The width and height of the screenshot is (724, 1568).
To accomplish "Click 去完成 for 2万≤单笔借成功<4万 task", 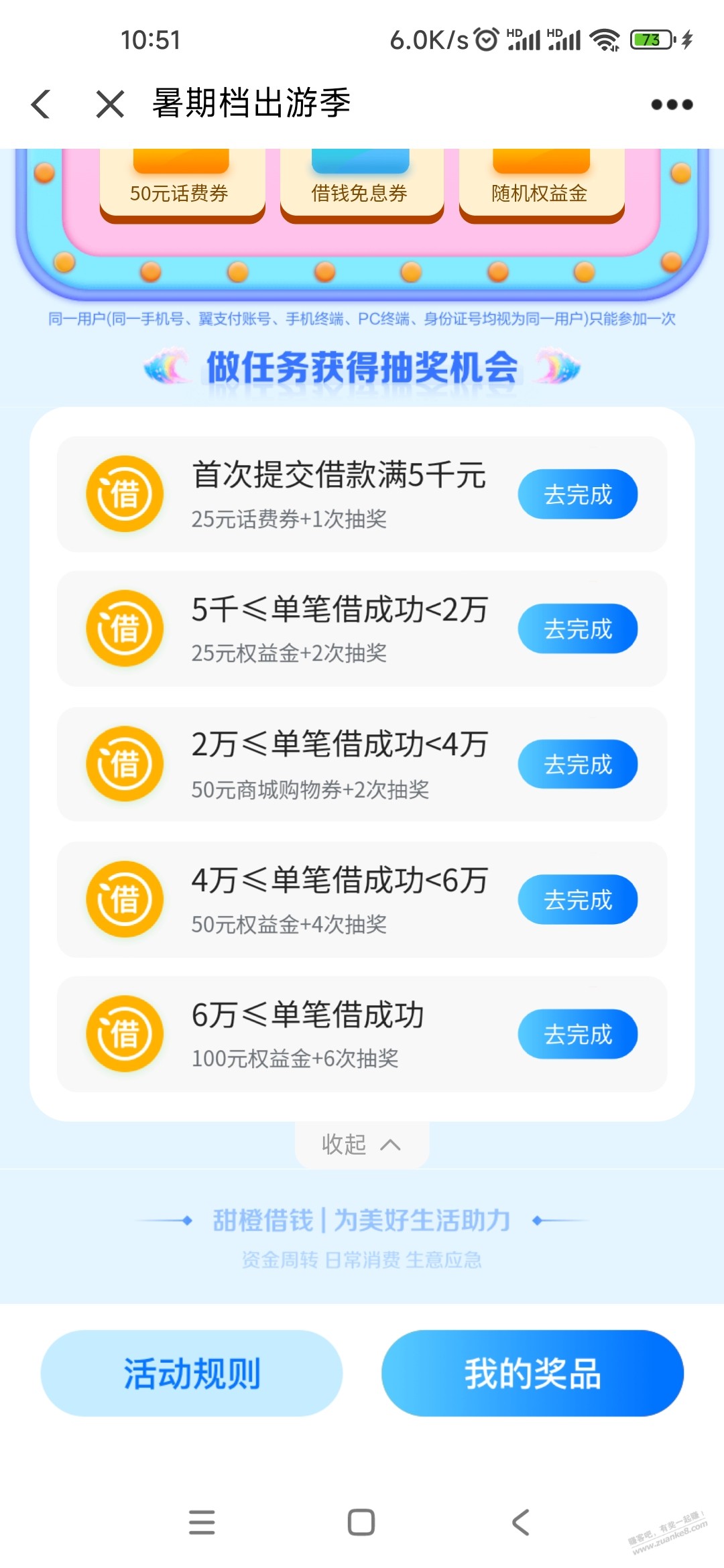I will pyautogui.click(x=578, y=764).
